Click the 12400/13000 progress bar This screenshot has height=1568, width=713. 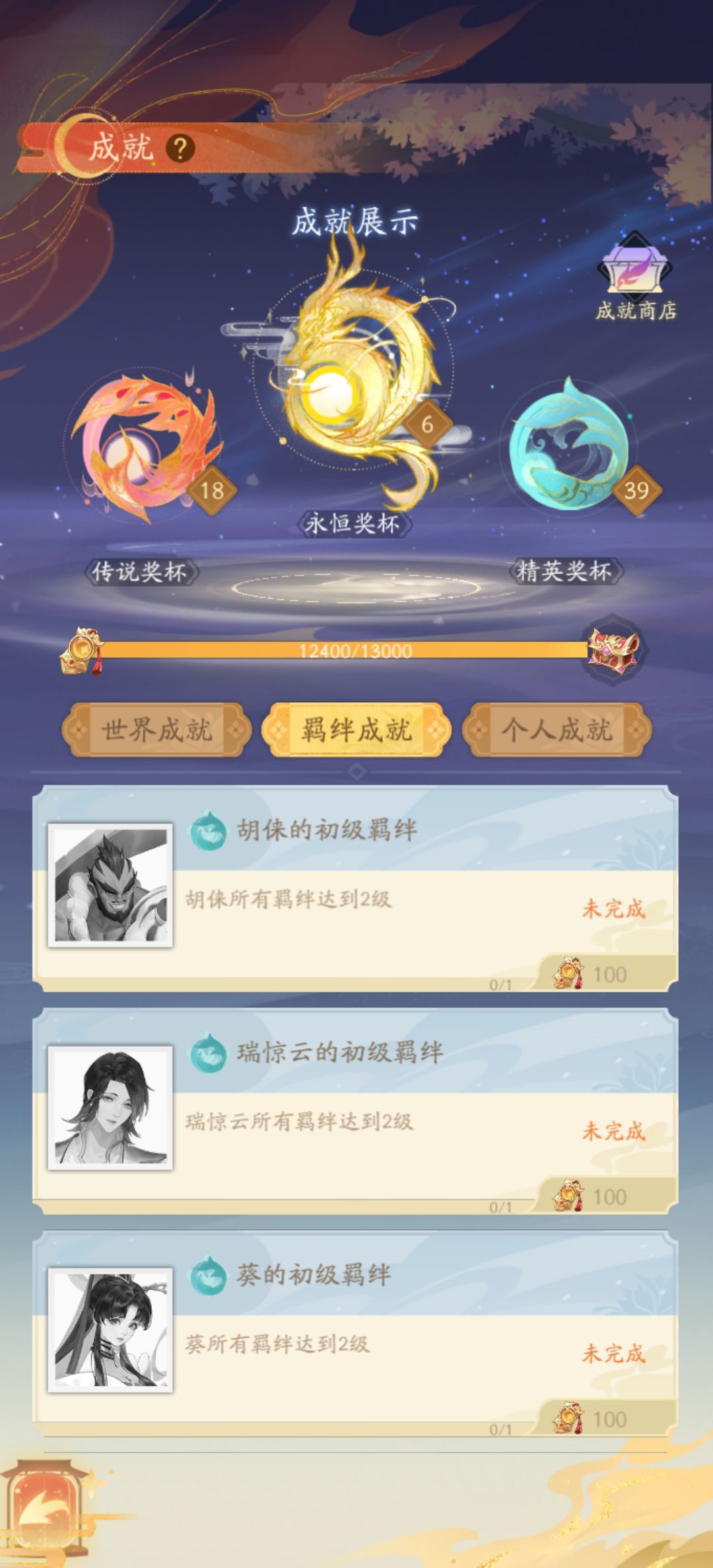point(356,650)
